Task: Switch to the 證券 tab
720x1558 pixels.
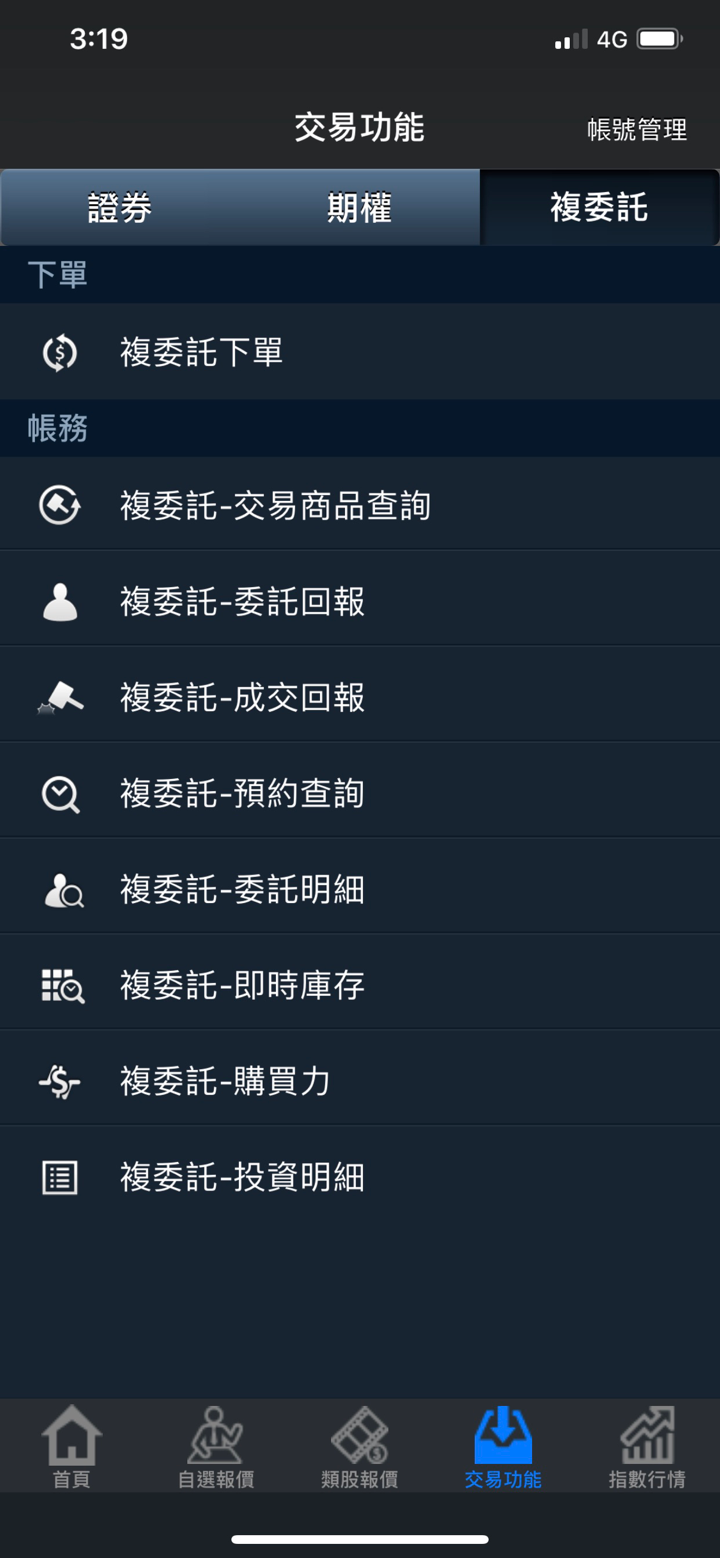Action: point(120,208)
